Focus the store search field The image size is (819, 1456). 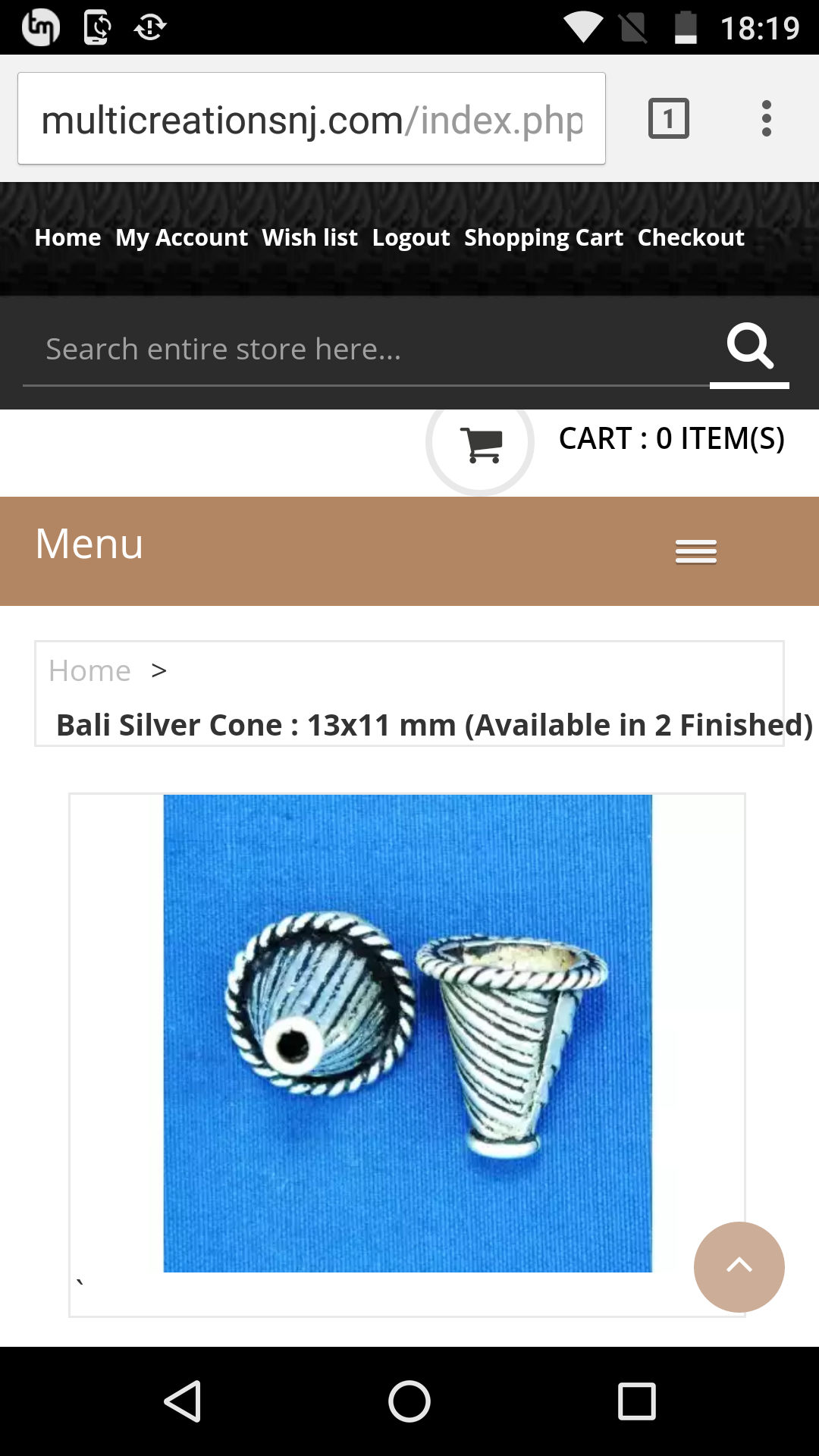tap(364, 350)
